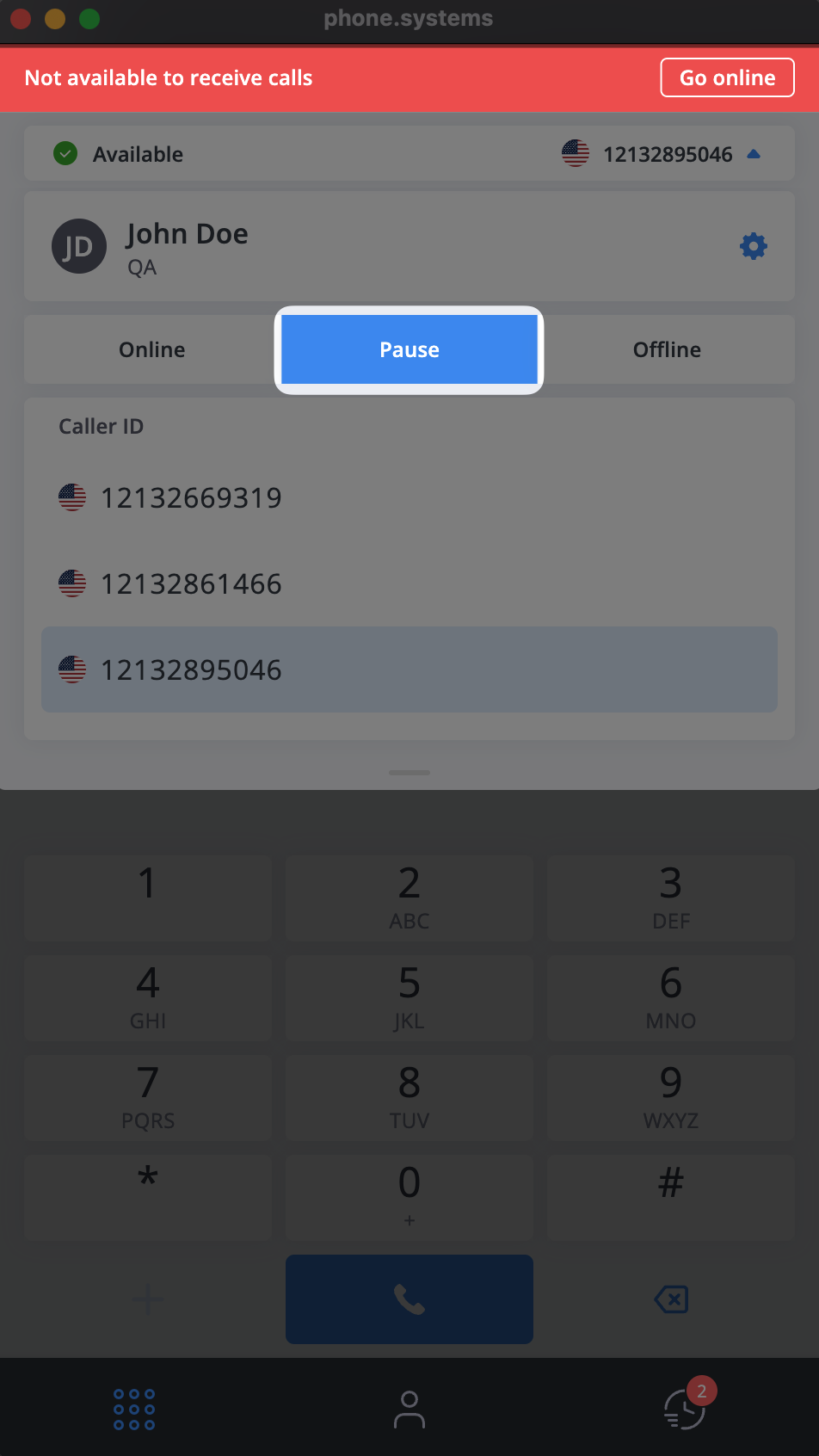Dial digit 0 on keypad

[x=409, y=1198]
